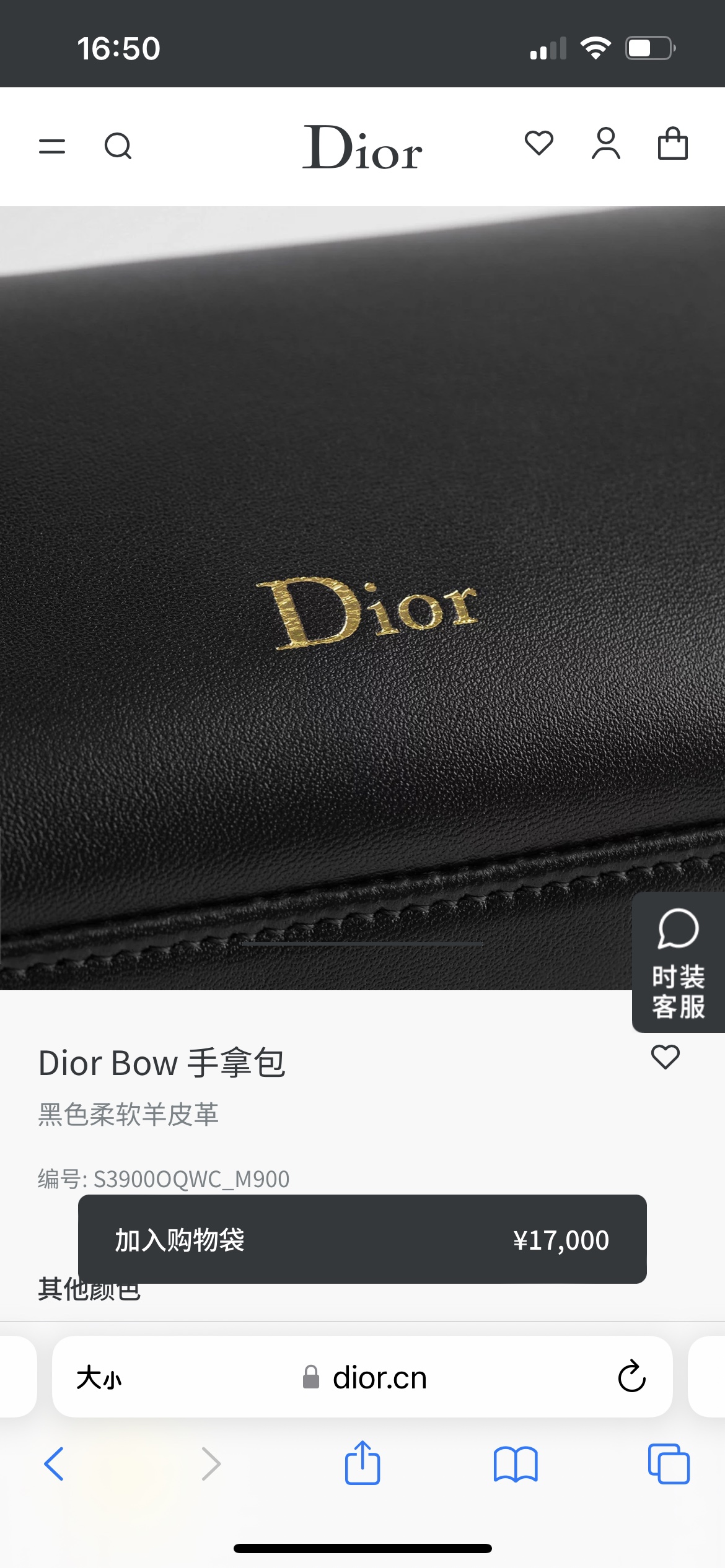Share this page from Safari toolbar
725x1568 pixels.
362,1463
